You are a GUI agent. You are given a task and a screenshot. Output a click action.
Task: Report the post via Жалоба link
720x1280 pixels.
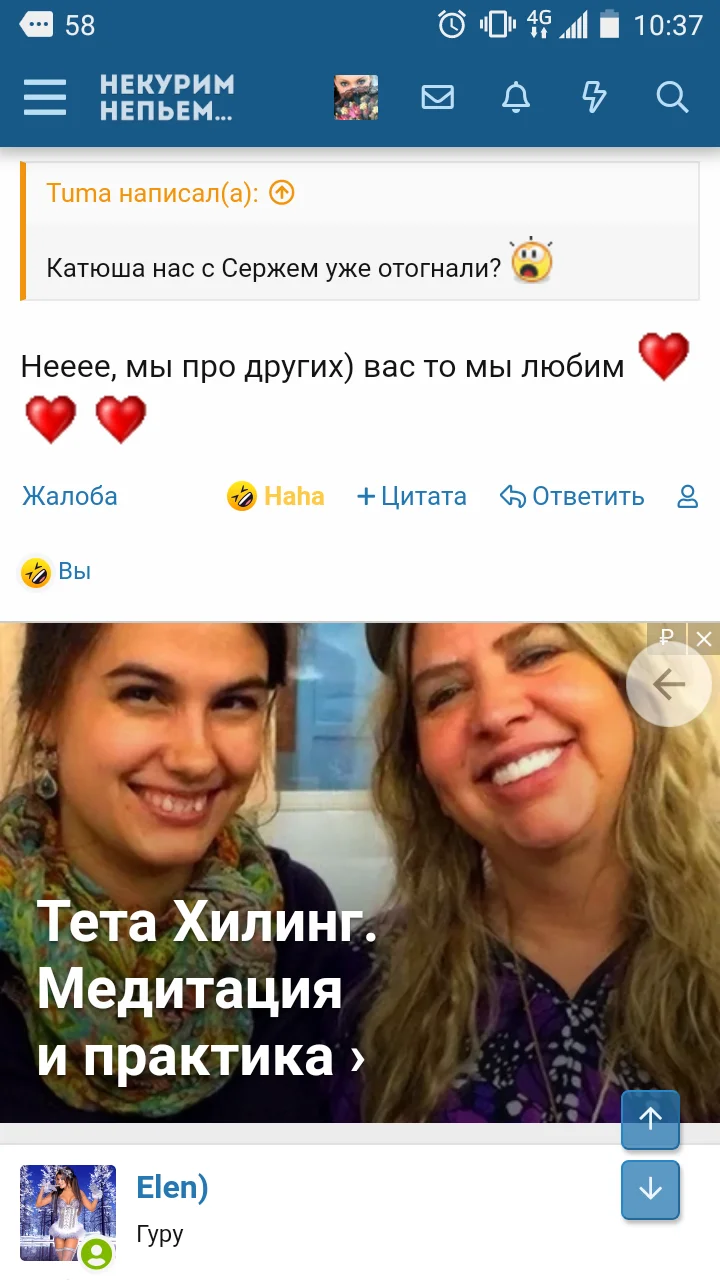point(69,496)
